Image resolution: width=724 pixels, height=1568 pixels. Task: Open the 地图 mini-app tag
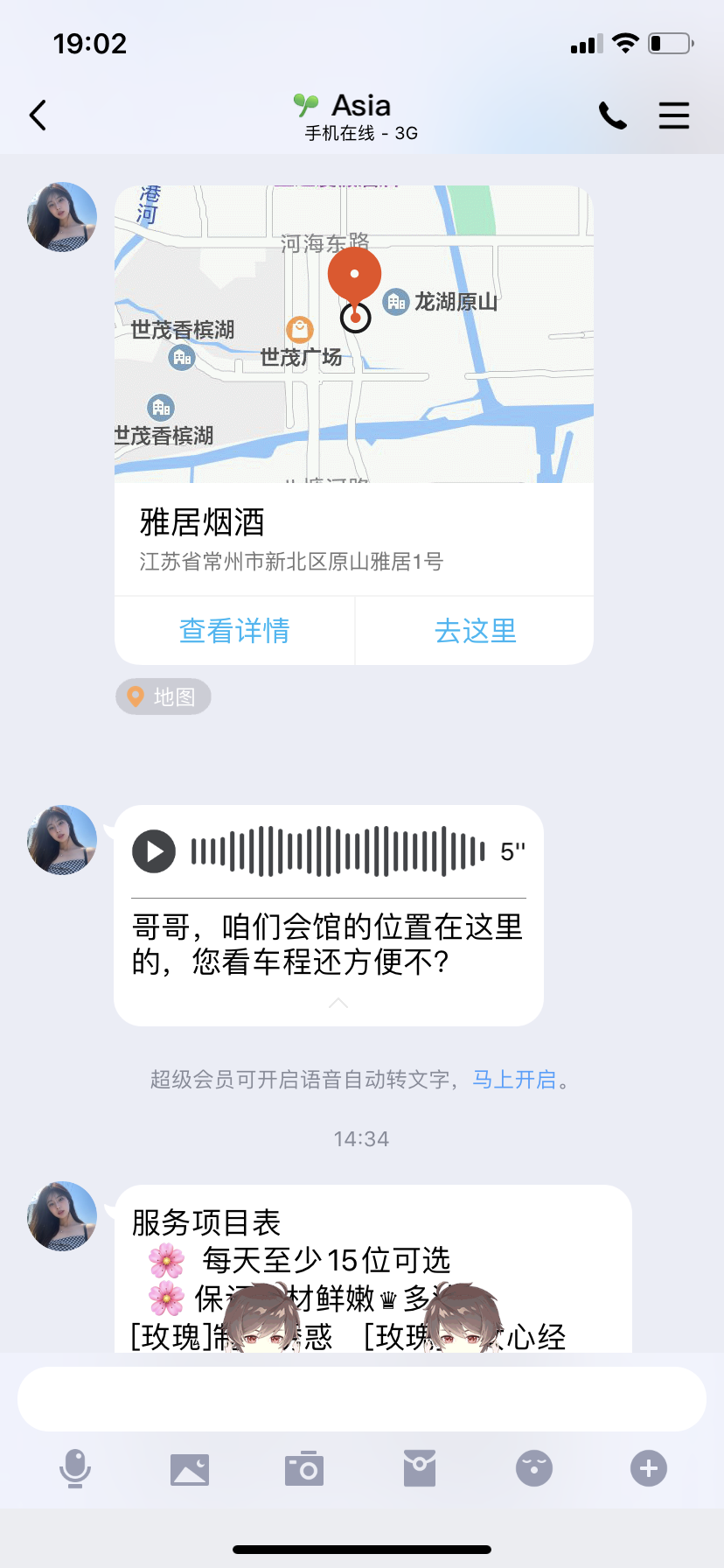164,696
